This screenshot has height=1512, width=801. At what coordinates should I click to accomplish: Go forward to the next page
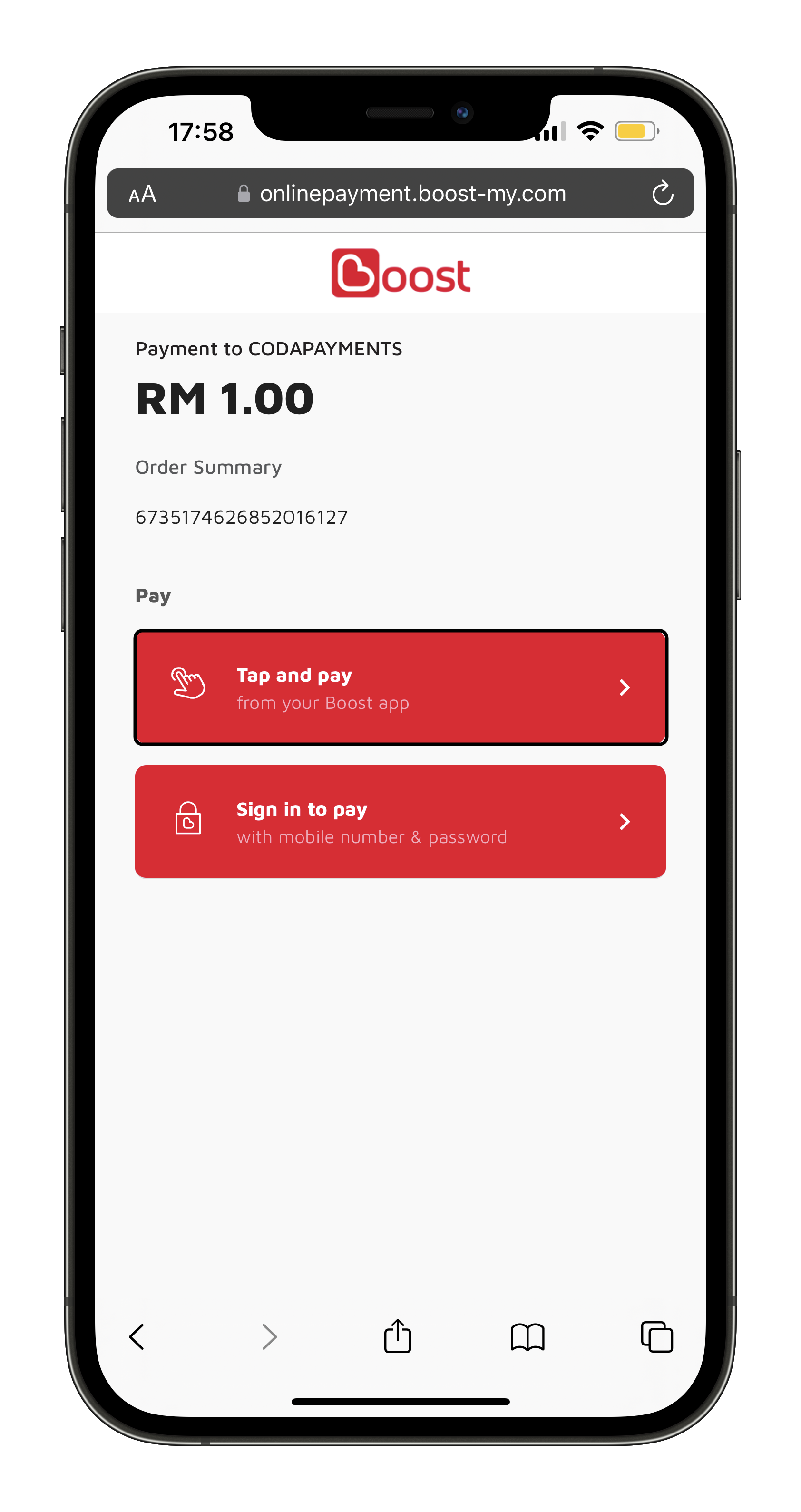269,1337
